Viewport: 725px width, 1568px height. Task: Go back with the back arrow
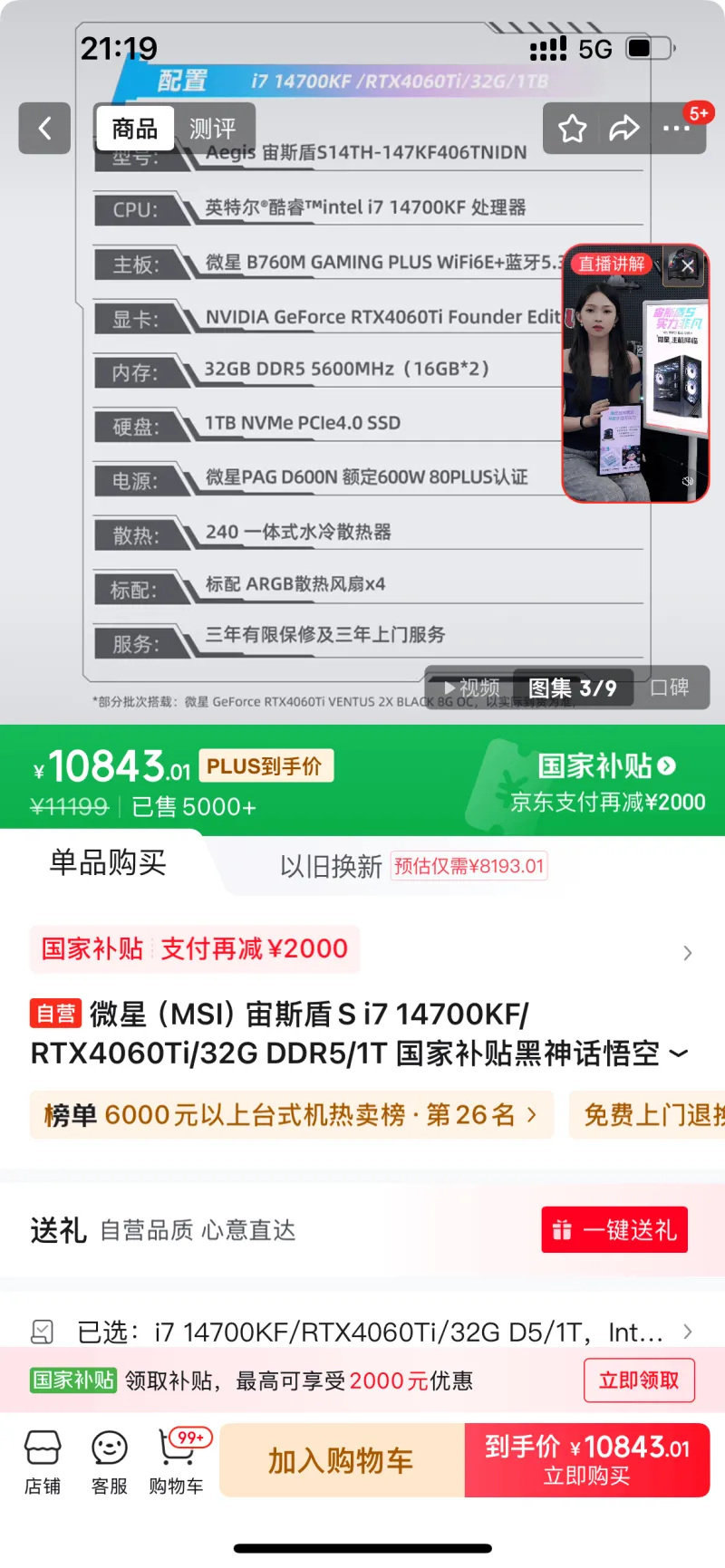(x=44, y=129)
